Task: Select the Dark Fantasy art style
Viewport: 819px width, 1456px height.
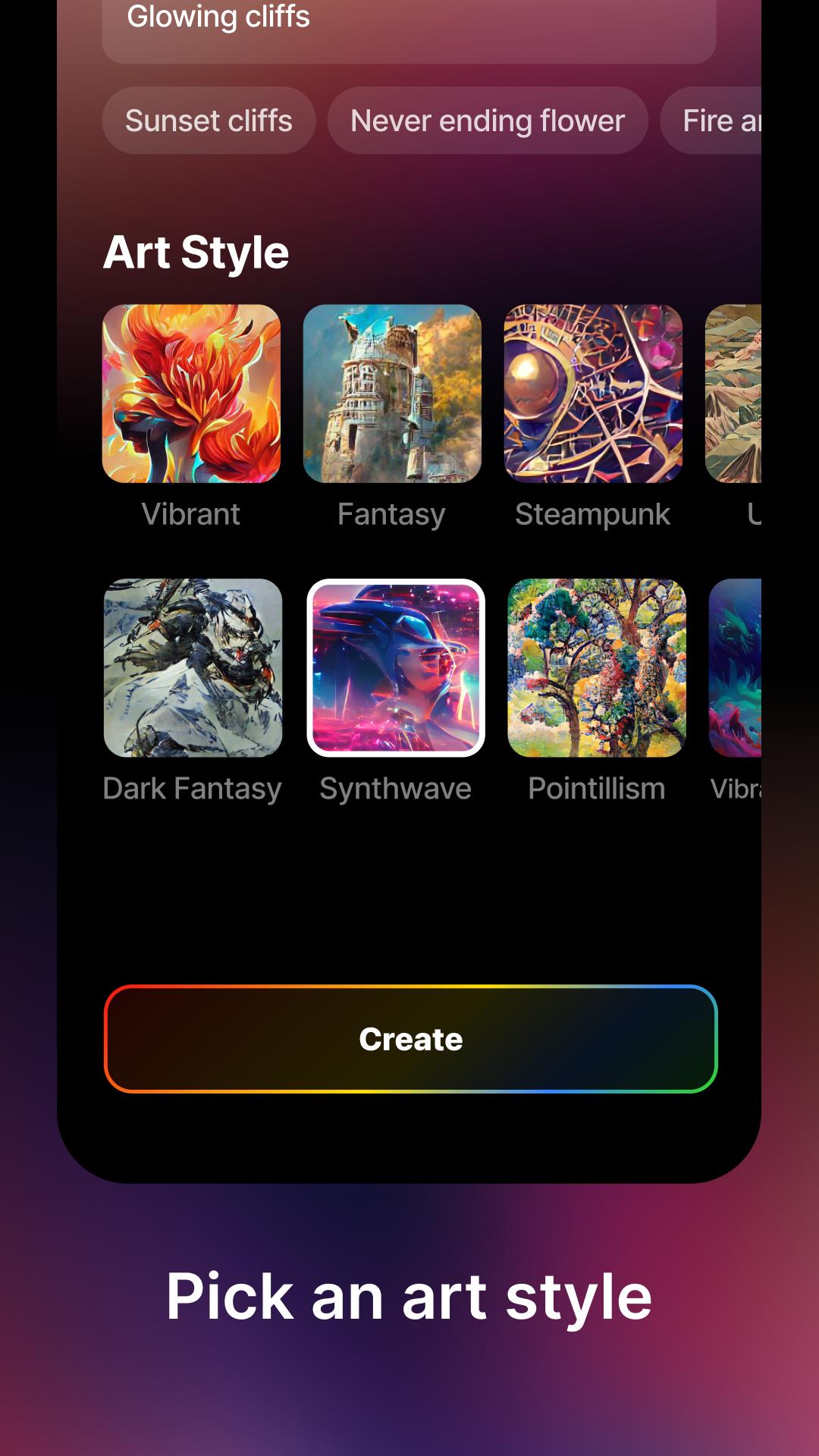Action: pyautogui.click(x=190, y=669)
